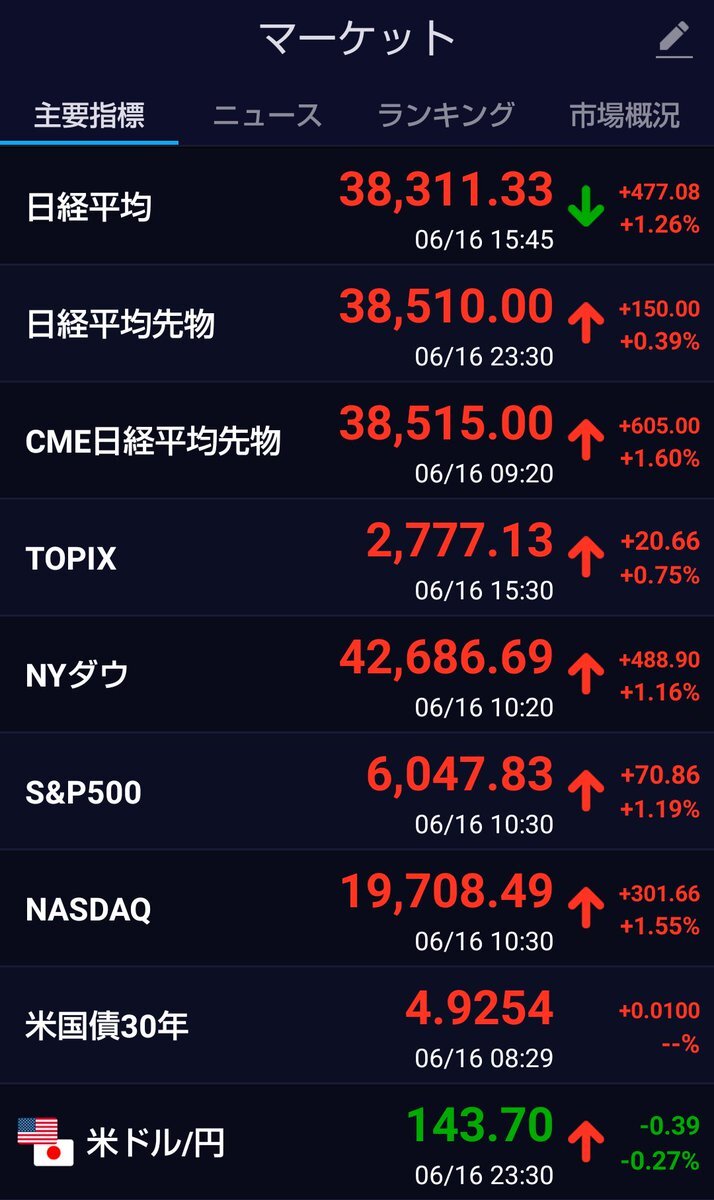Viewport: 714px width, 1200px height.
Task: Select the 主要指標 tab
Action: click(89, 115)
